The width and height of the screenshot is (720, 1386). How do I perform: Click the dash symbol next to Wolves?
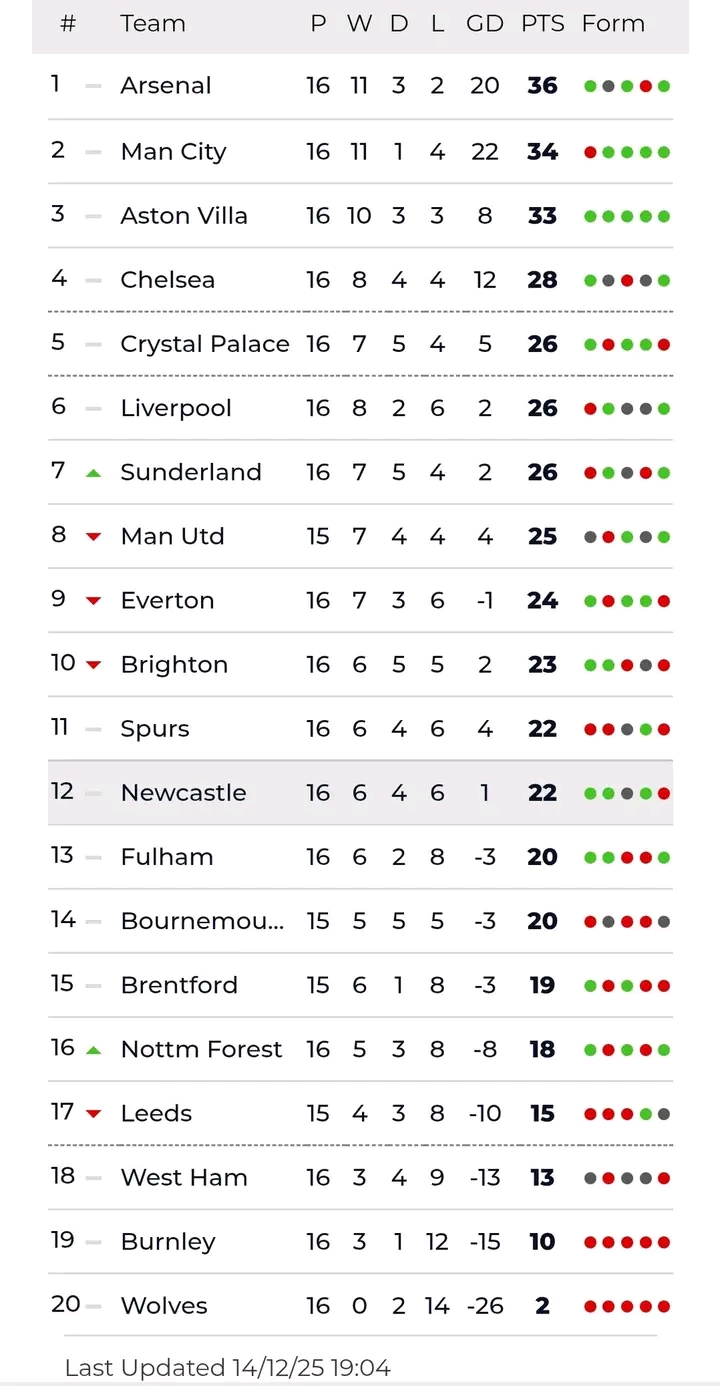93,1305
